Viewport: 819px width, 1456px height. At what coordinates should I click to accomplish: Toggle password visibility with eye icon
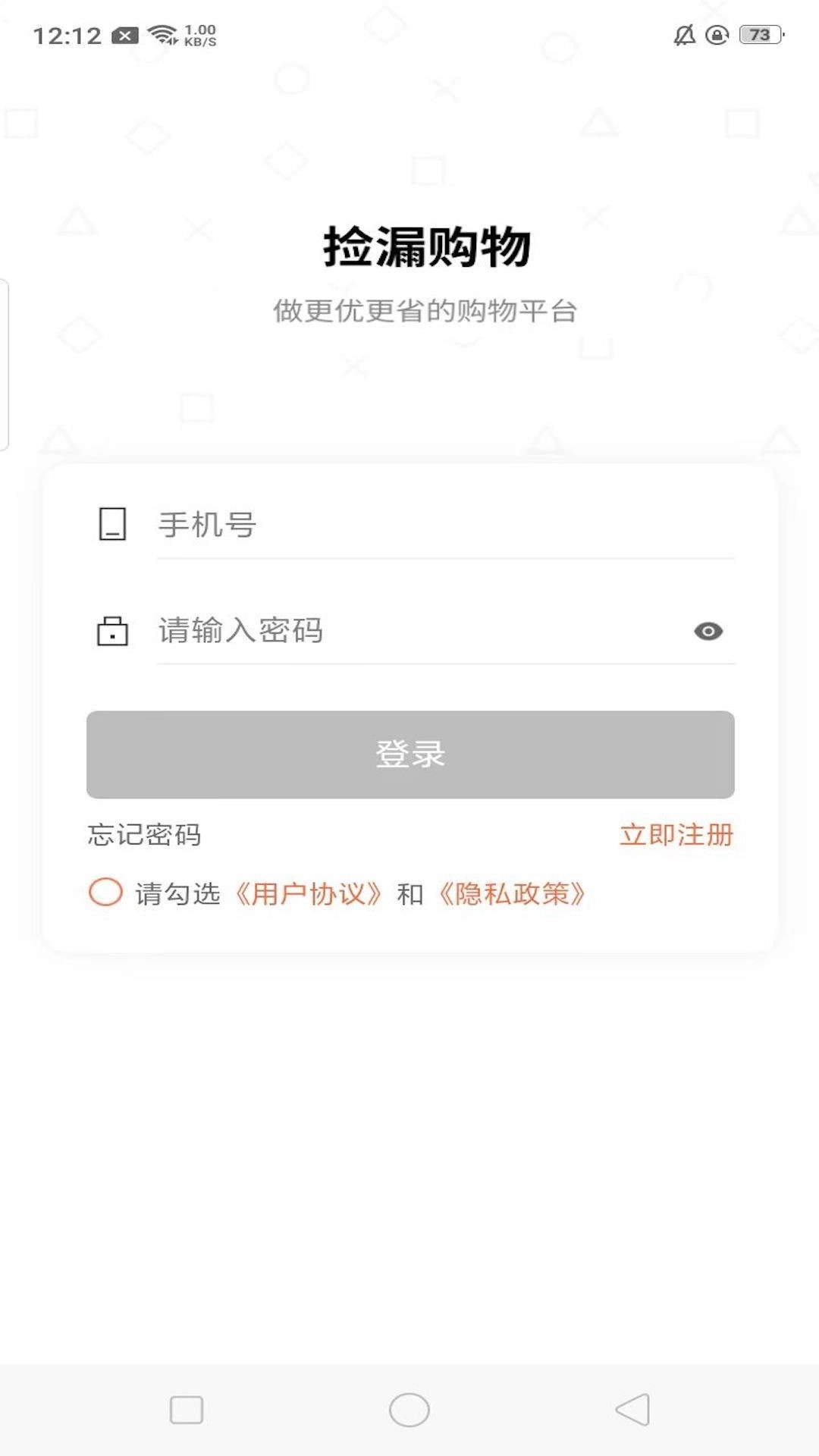(707, 632)
